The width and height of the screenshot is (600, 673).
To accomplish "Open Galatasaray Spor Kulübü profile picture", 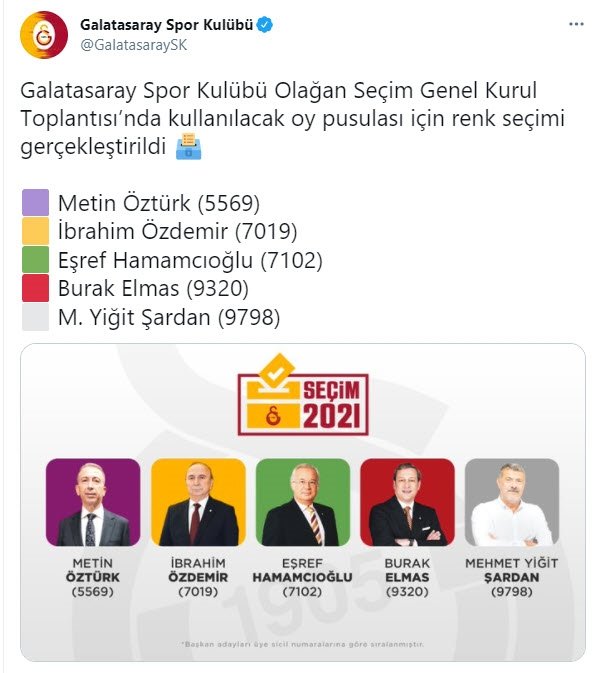I will [x=43, y=35].
